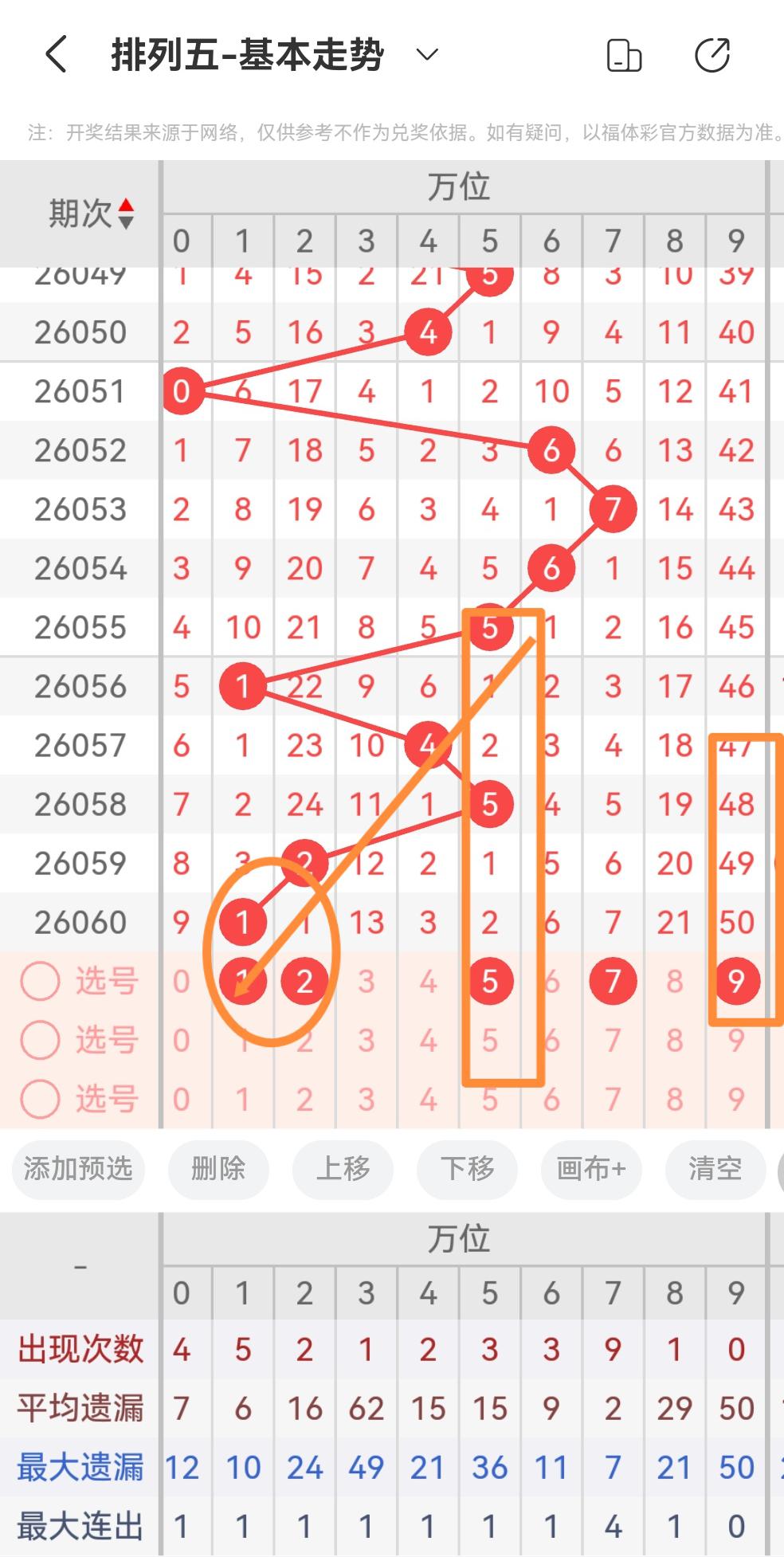The image size is (784, 1557).
Task: Share this trend chart
Action: tap(711, 56)
